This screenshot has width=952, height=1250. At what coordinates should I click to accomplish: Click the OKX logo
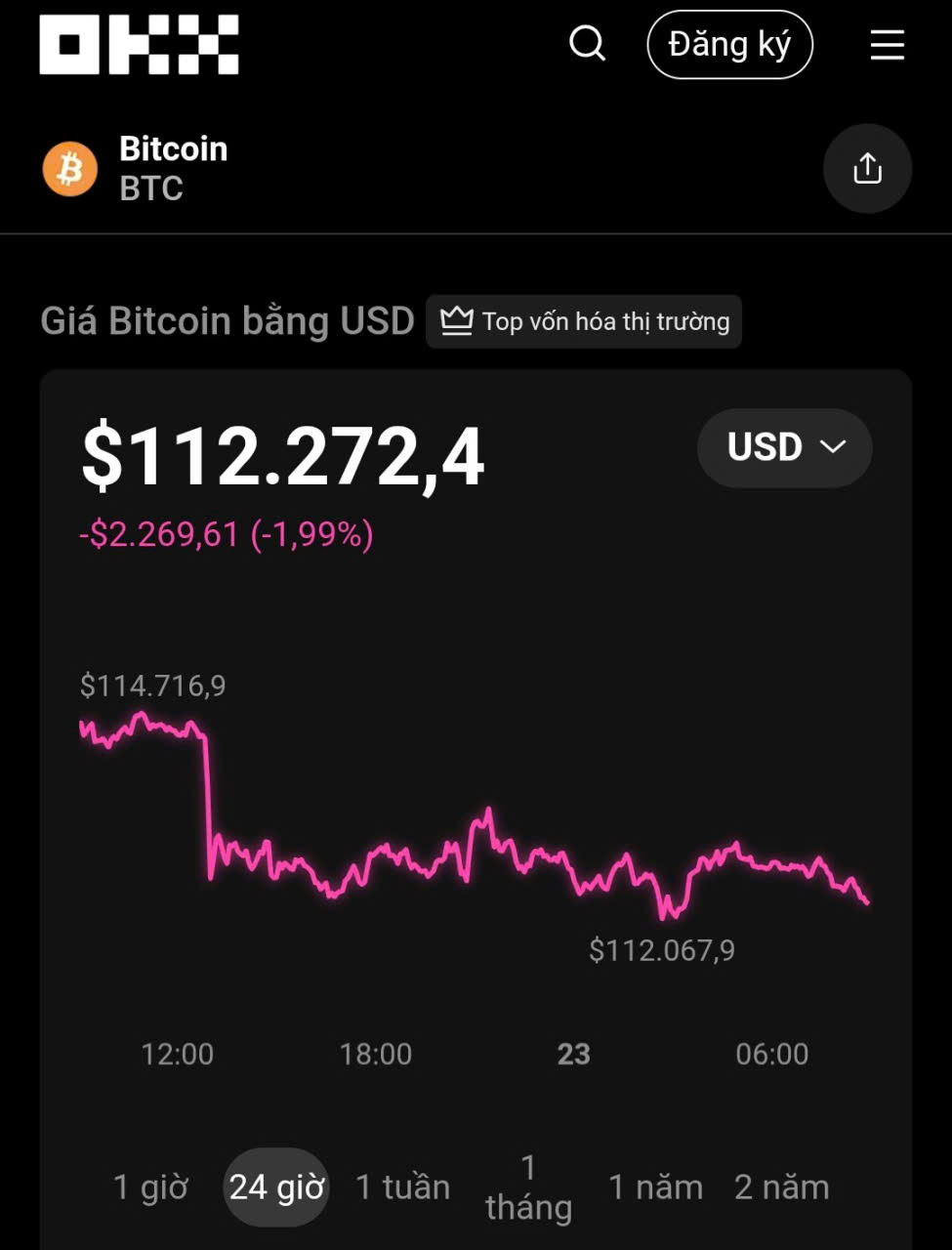pos(139,44)
